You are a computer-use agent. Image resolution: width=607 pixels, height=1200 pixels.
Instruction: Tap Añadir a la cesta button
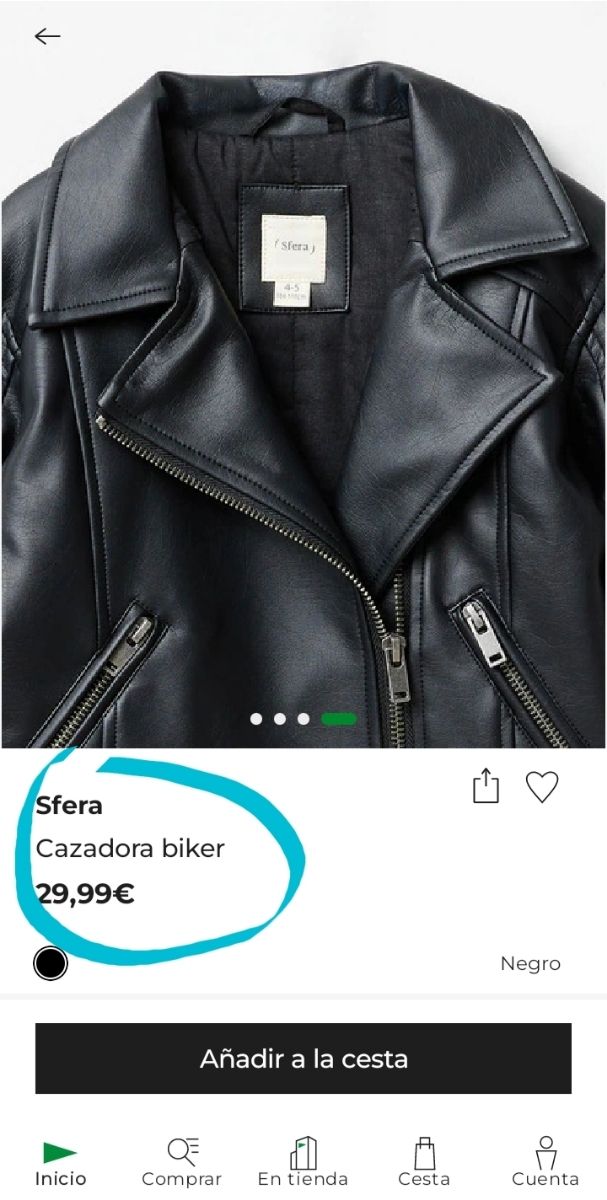pos(303,1058)
